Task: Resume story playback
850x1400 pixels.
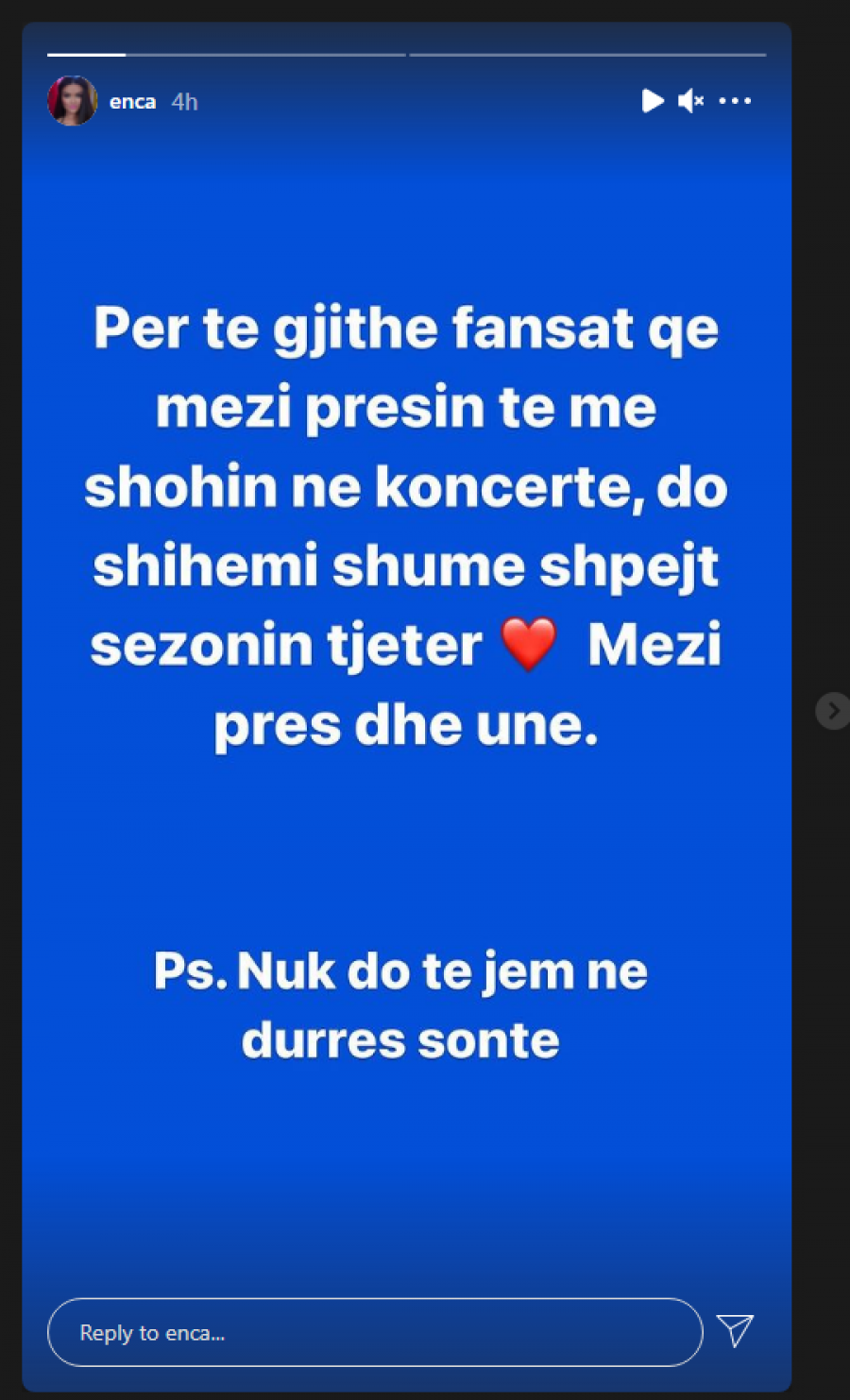Action: [x=652, y=101]
